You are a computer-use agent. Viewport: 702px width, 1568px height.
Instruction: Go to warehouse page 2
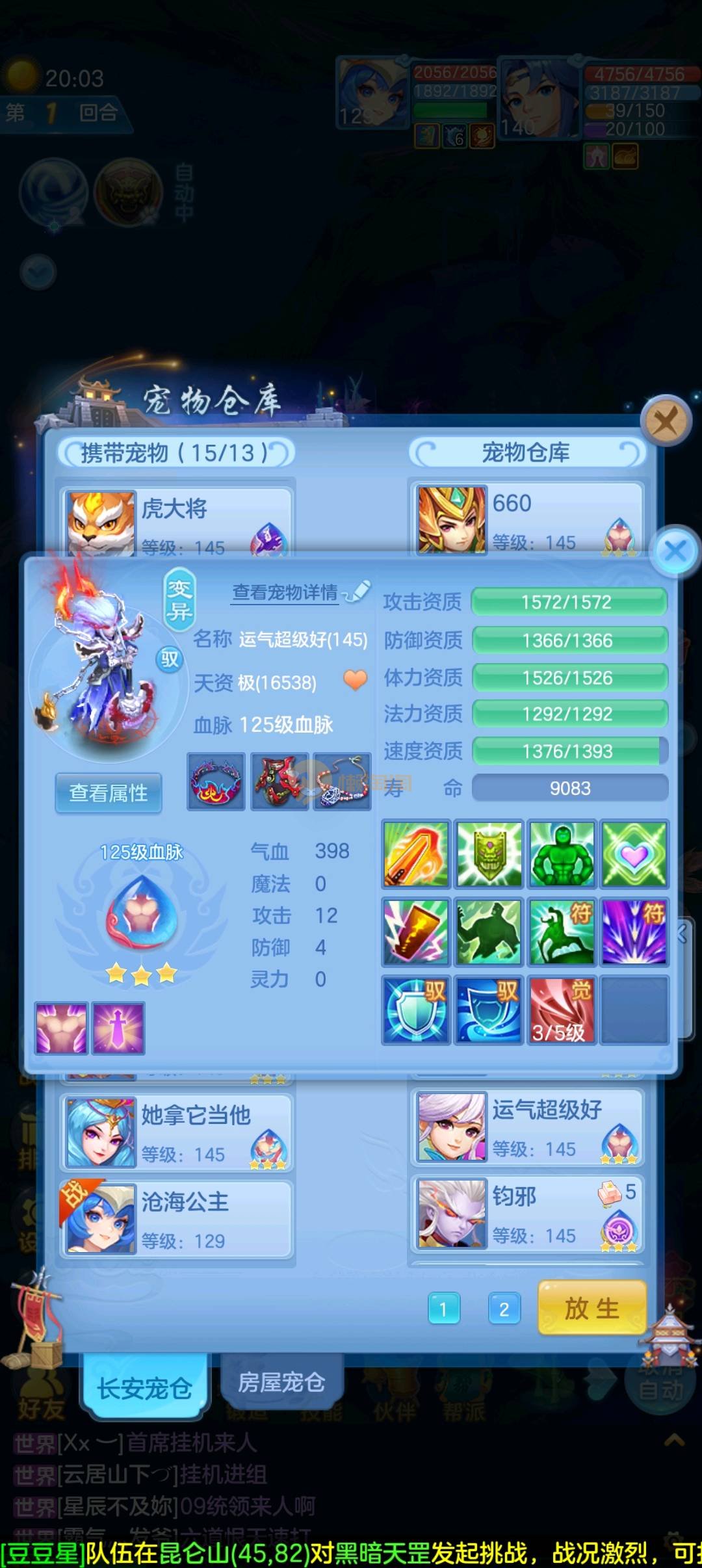click(x=504, y=1309)
